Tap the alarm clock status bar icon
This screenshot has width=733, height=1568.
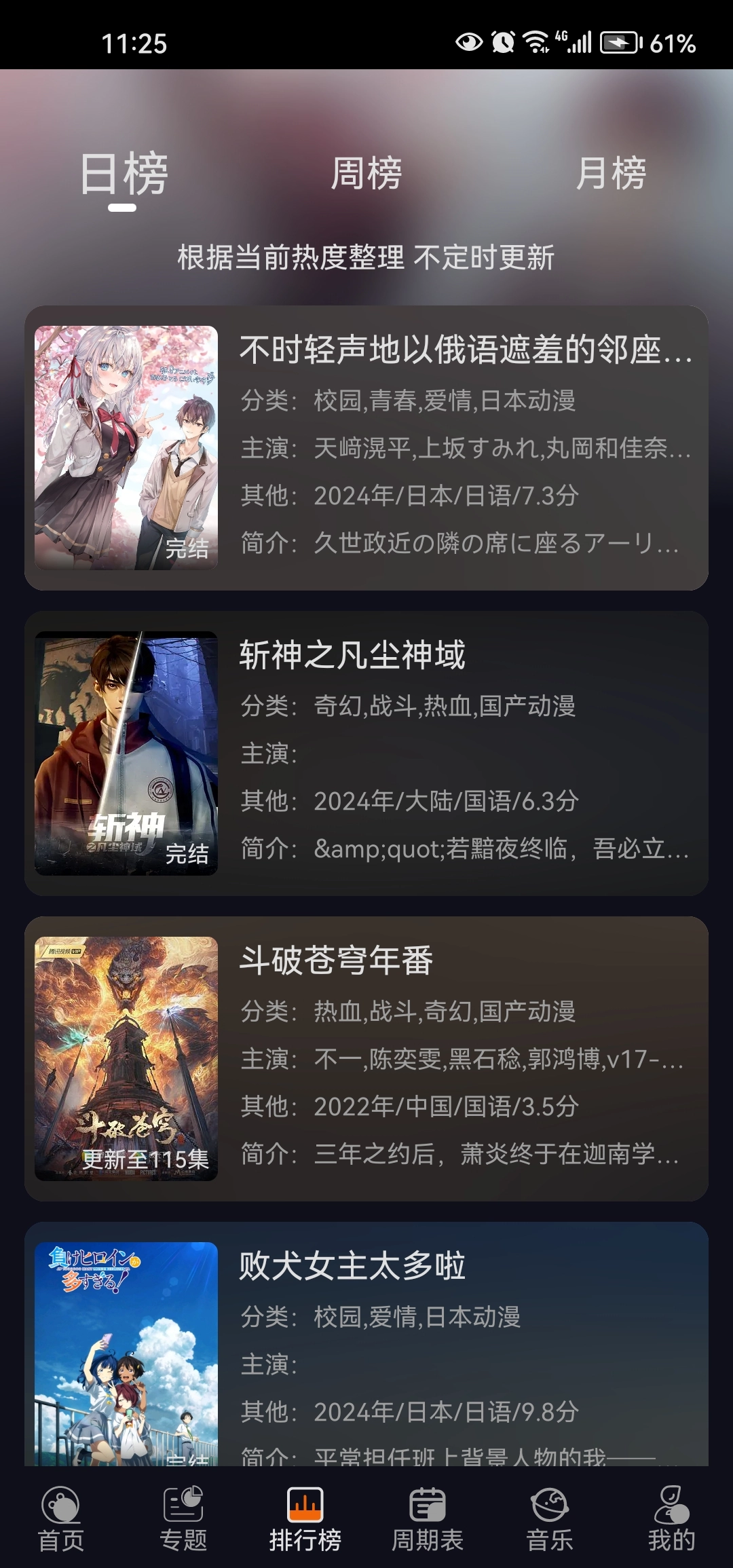click(x=504, y=42)
